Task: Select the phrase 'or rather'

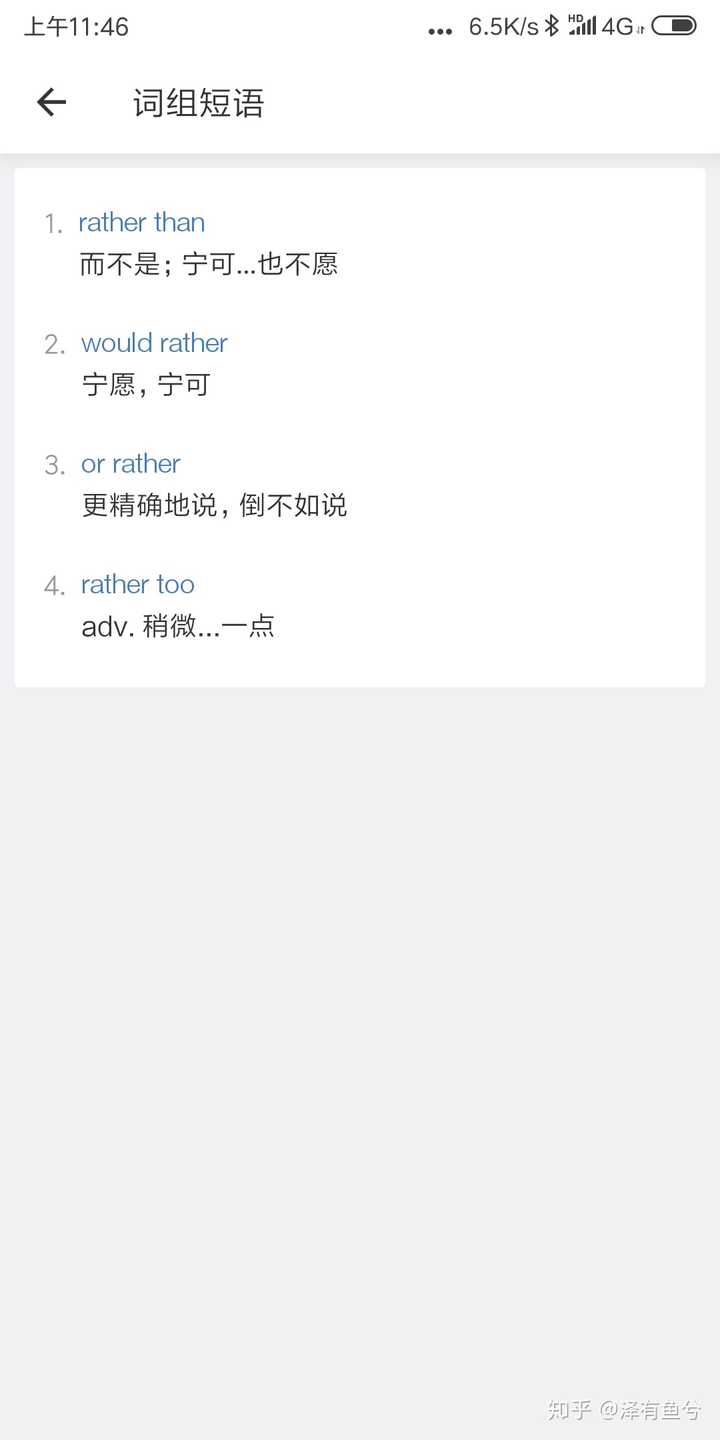Action: tap(130, 464)
